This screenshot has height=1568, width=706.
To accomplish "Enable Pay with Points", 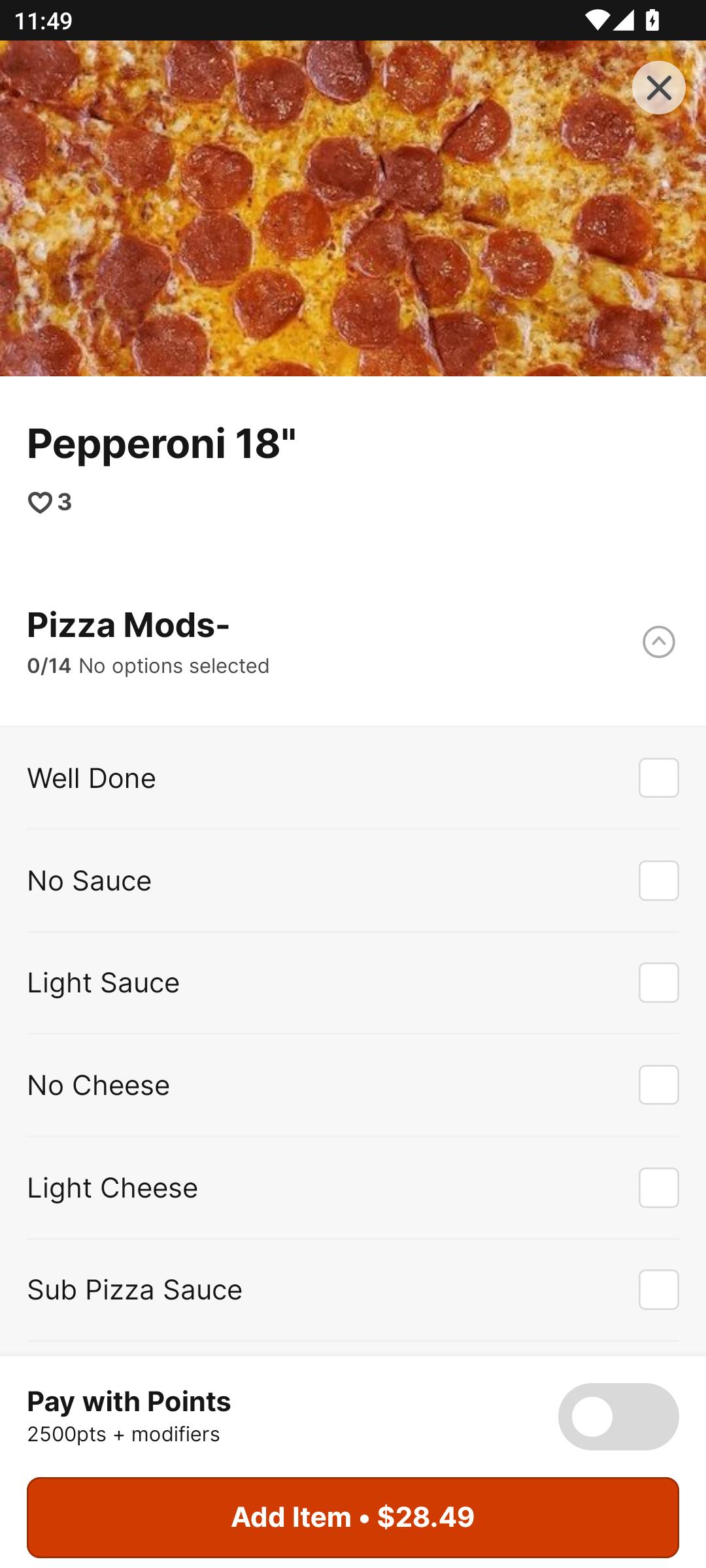I will click(x=618, y=1416).
